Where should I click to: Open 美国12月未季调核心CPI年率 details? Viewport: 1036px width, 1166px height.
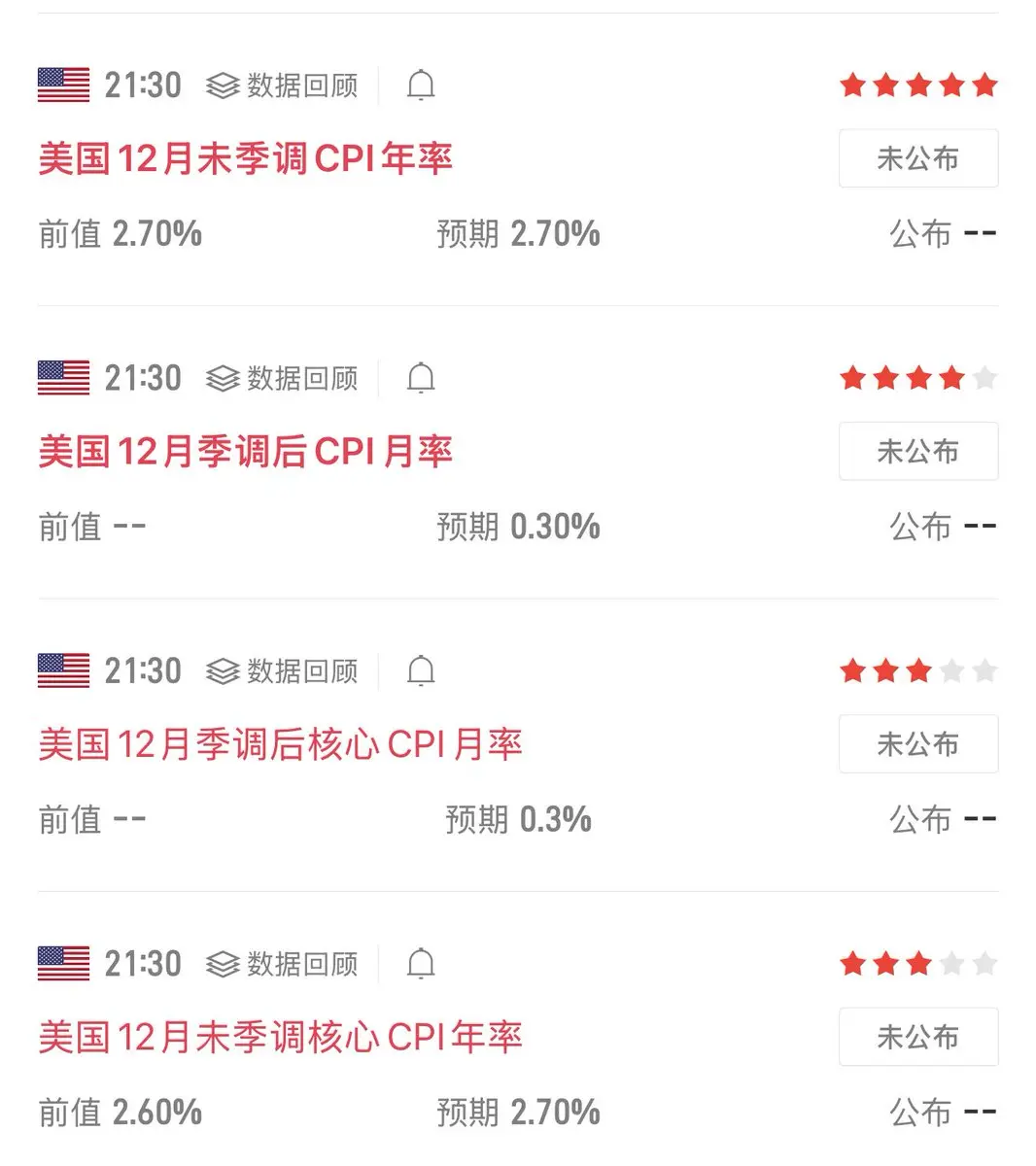pos(280,1038)
